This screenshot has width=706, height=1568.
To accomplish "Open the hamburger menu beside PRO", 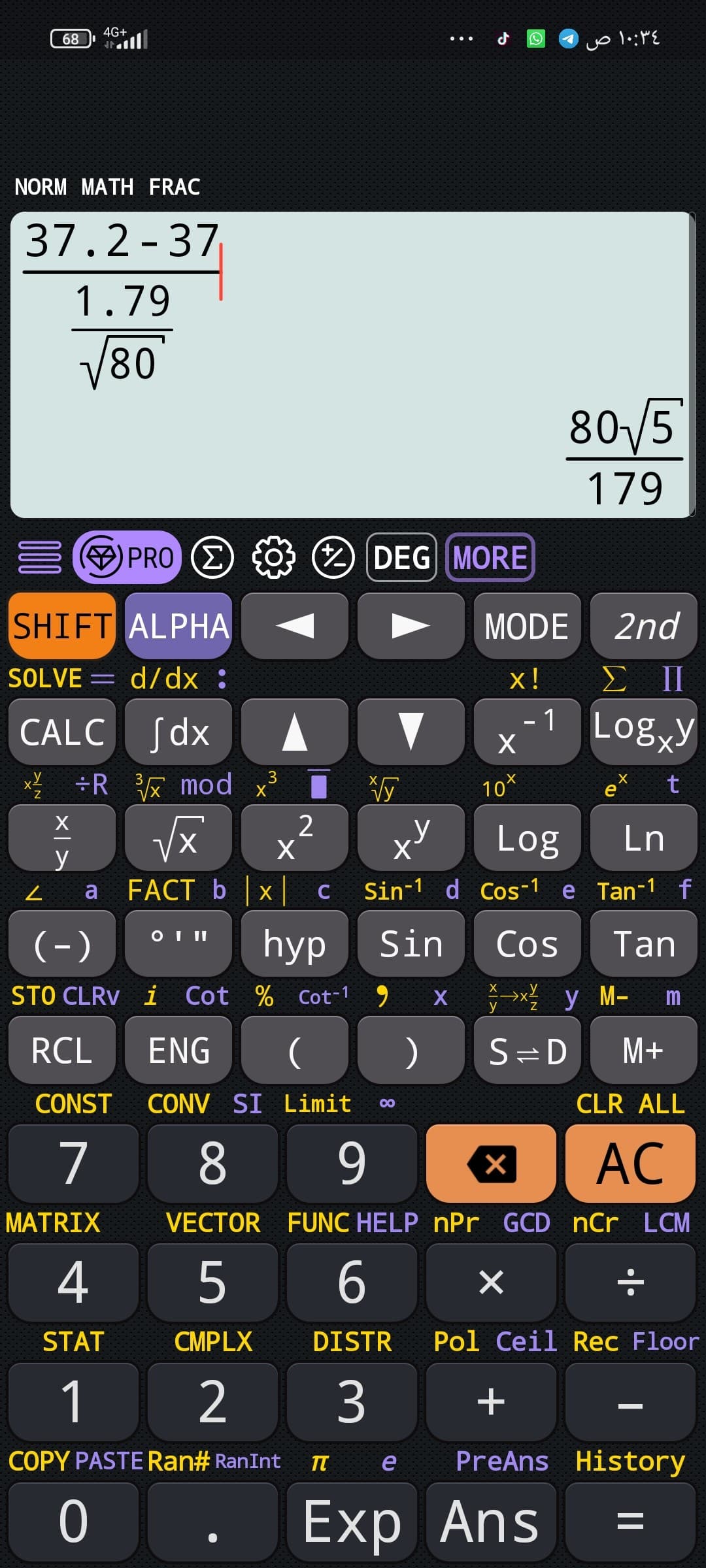I will 39,557.
